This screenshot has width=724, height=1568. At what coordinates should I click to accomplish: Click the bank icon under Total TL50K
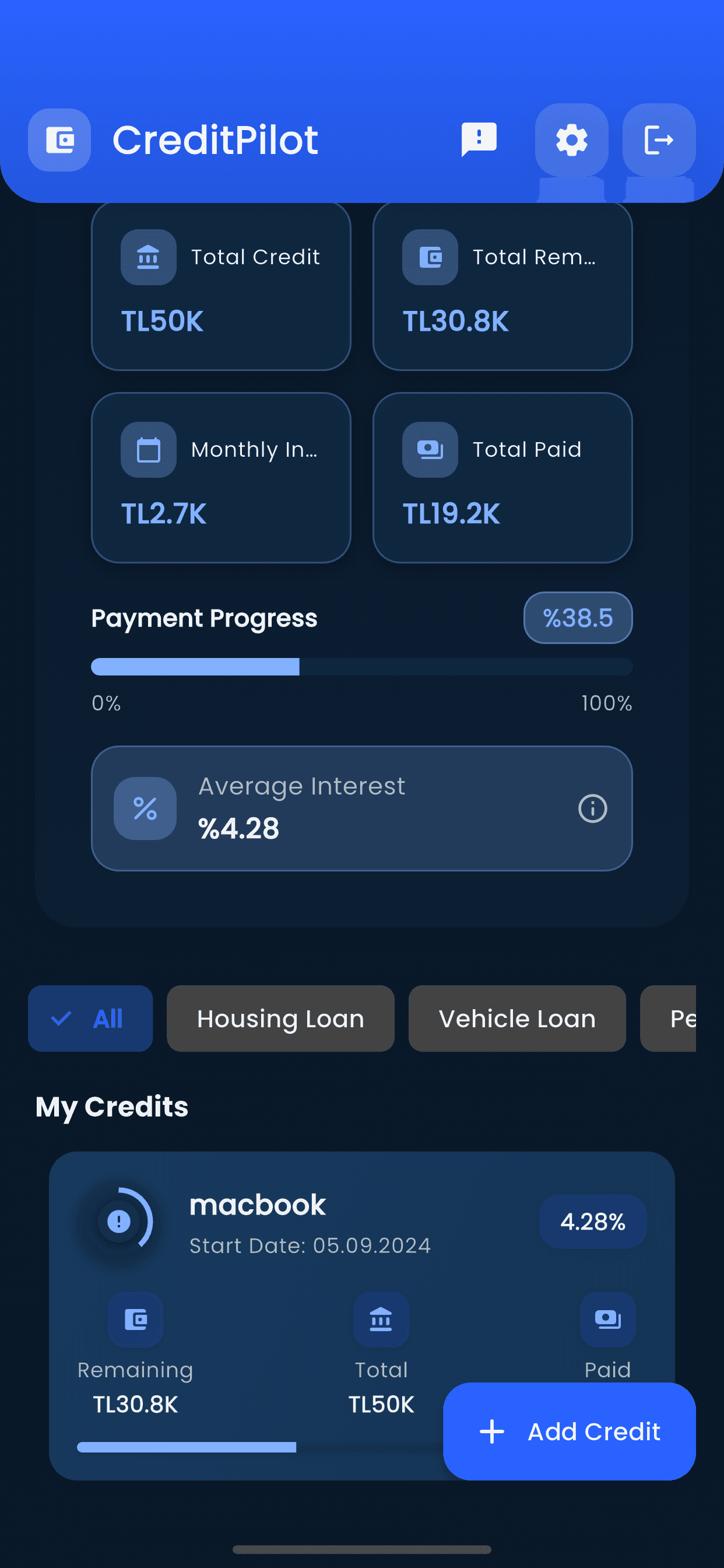pos(381,1319)
